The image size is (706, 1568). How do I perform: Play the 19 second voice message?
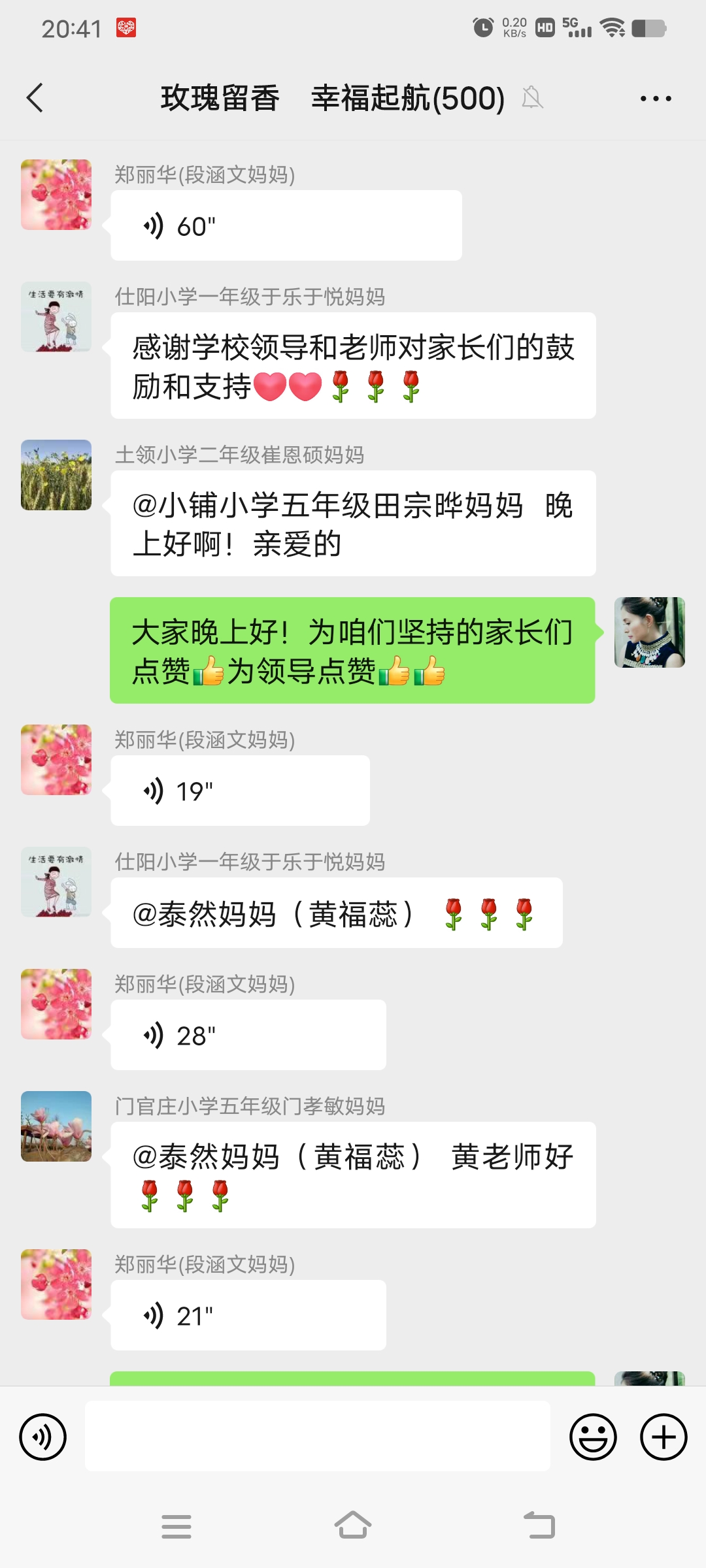pos(240,789)
